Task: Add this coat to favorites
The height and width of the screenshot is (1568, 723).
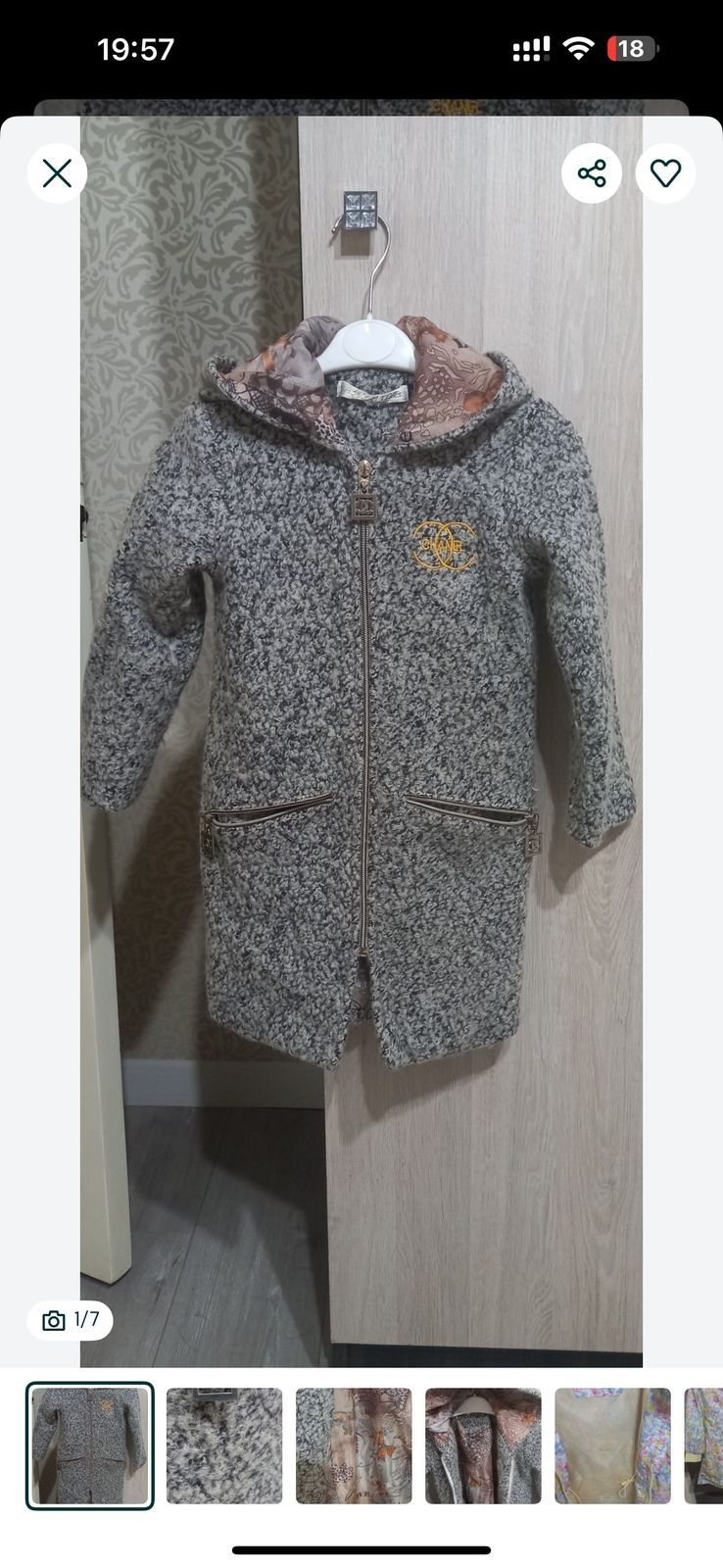Action: tap(665, 173)
